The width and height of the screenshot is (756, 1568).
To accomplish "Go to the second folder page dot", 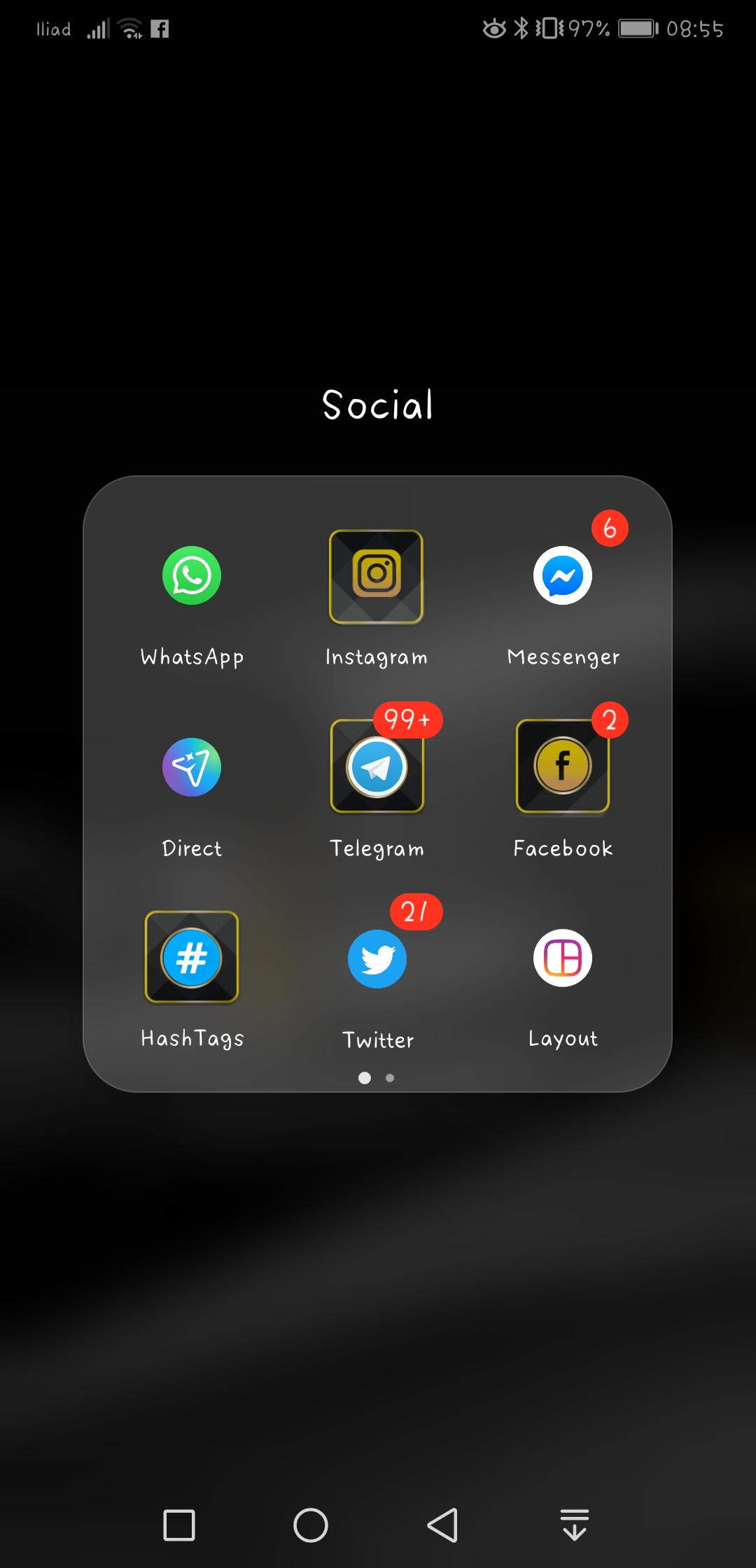I will point(390,1078).
